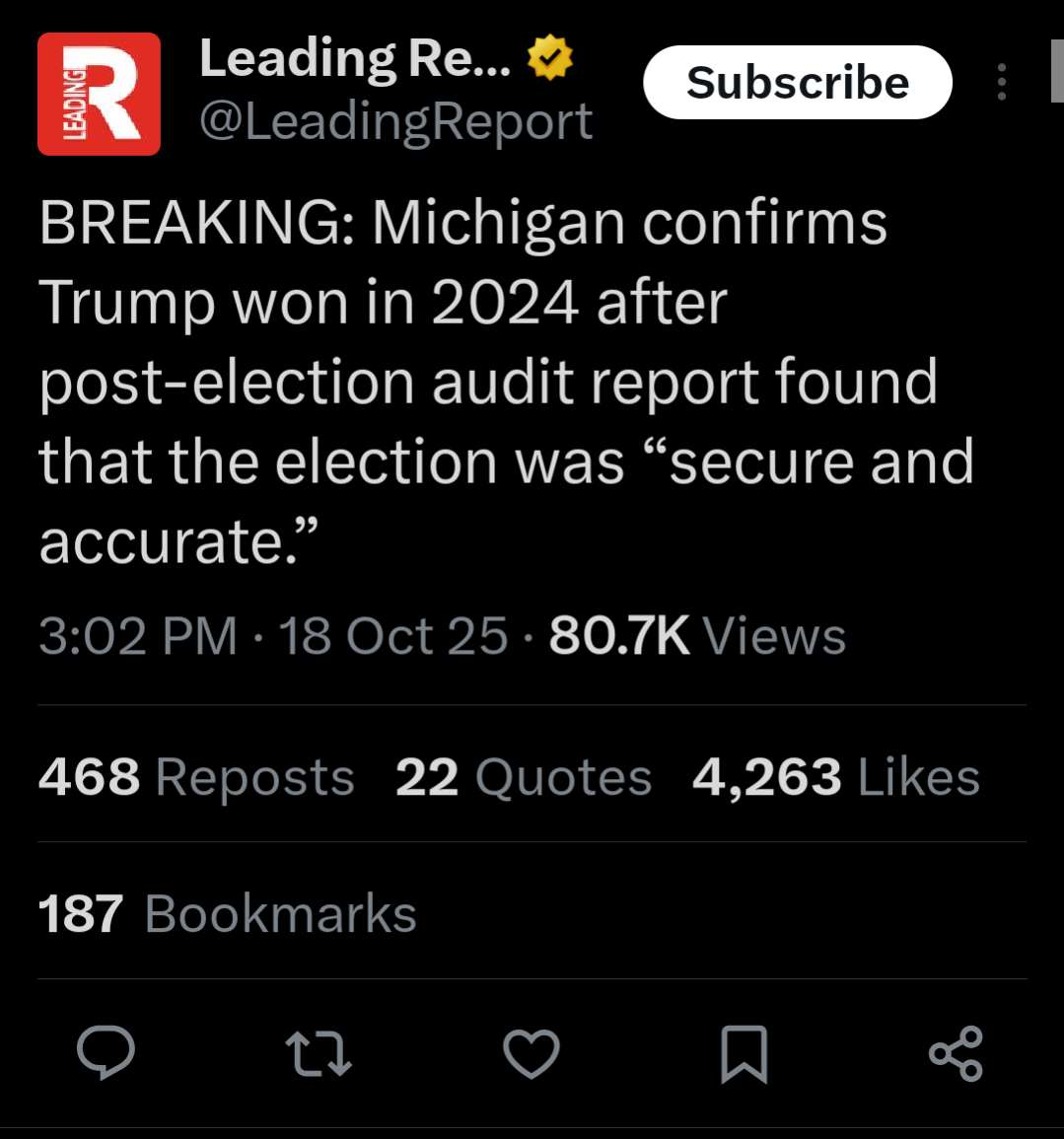Like the post with heart icon
This screenshot has width=1064, height=1139.
(532, 1053)
